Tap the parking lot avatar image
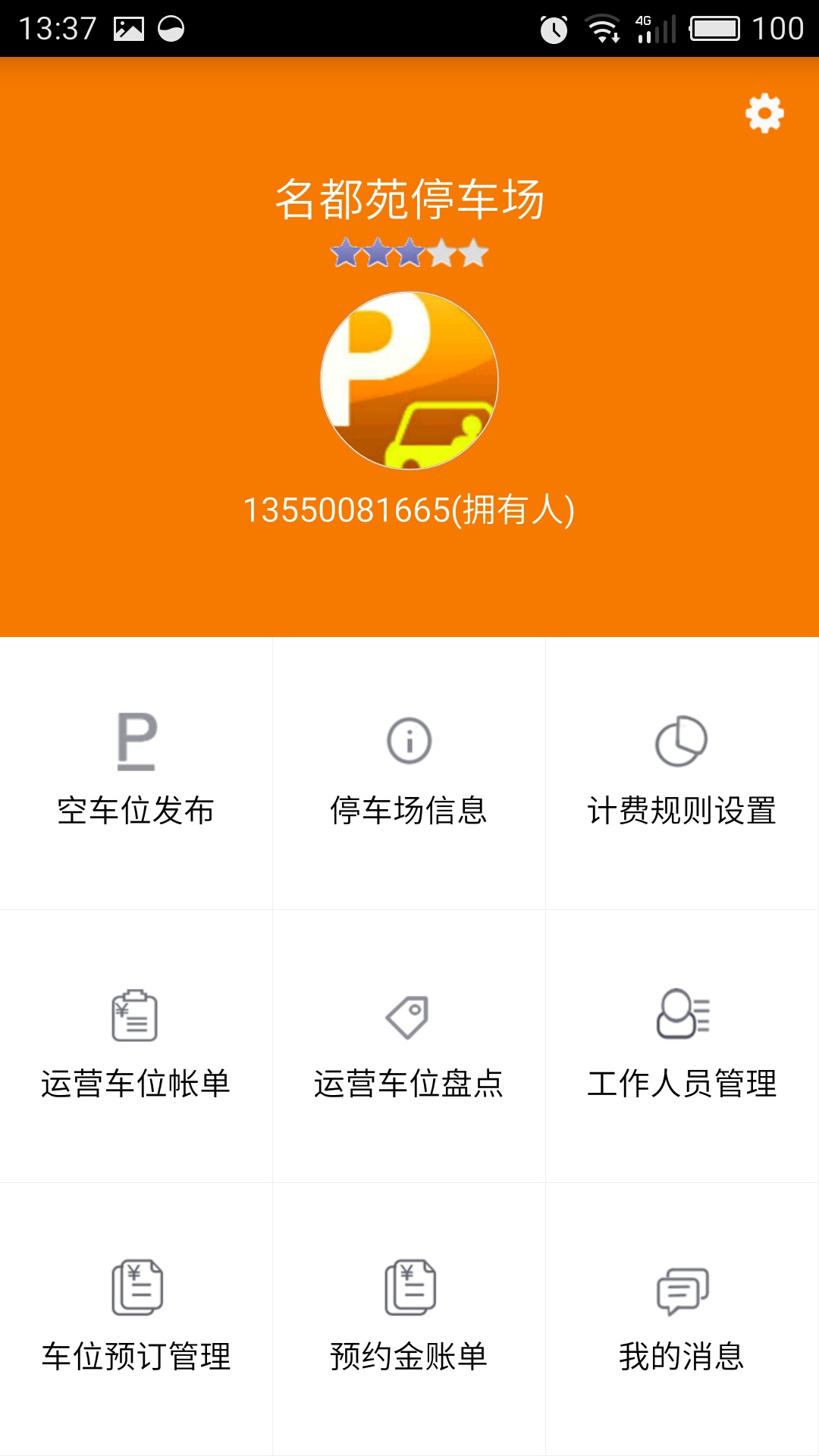The image size is (819, 1456). coord(409,381)
